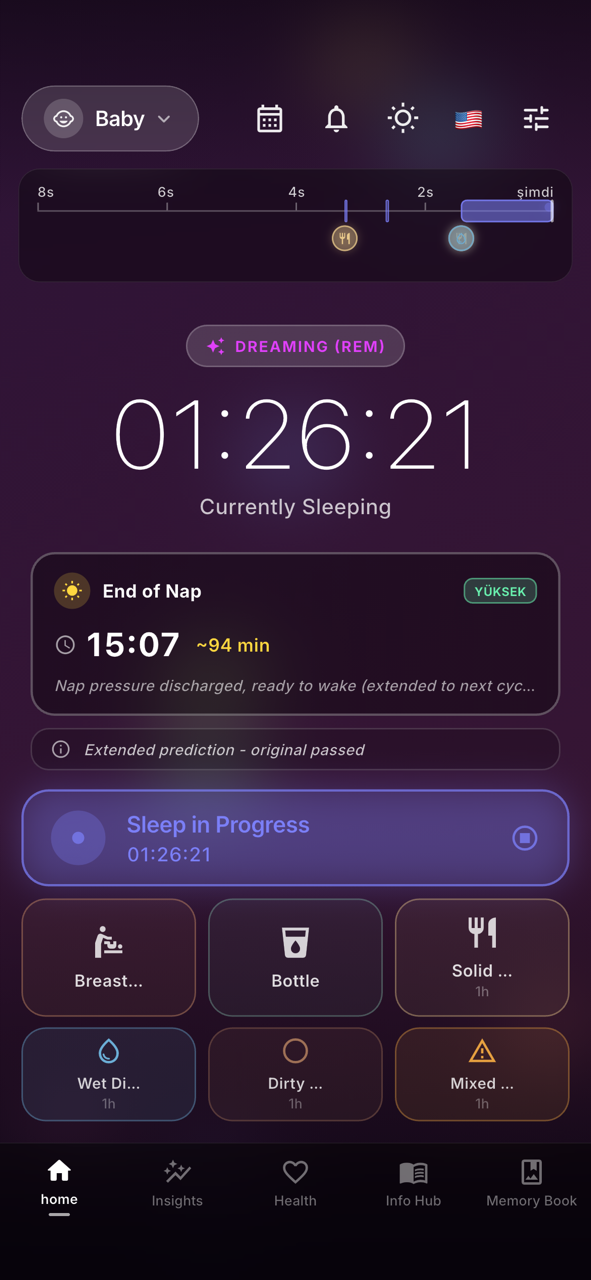Image resolution: width=591 pixels, height=1280 pixels.
Task: Open the settings sliders icon
Action: 536,119
